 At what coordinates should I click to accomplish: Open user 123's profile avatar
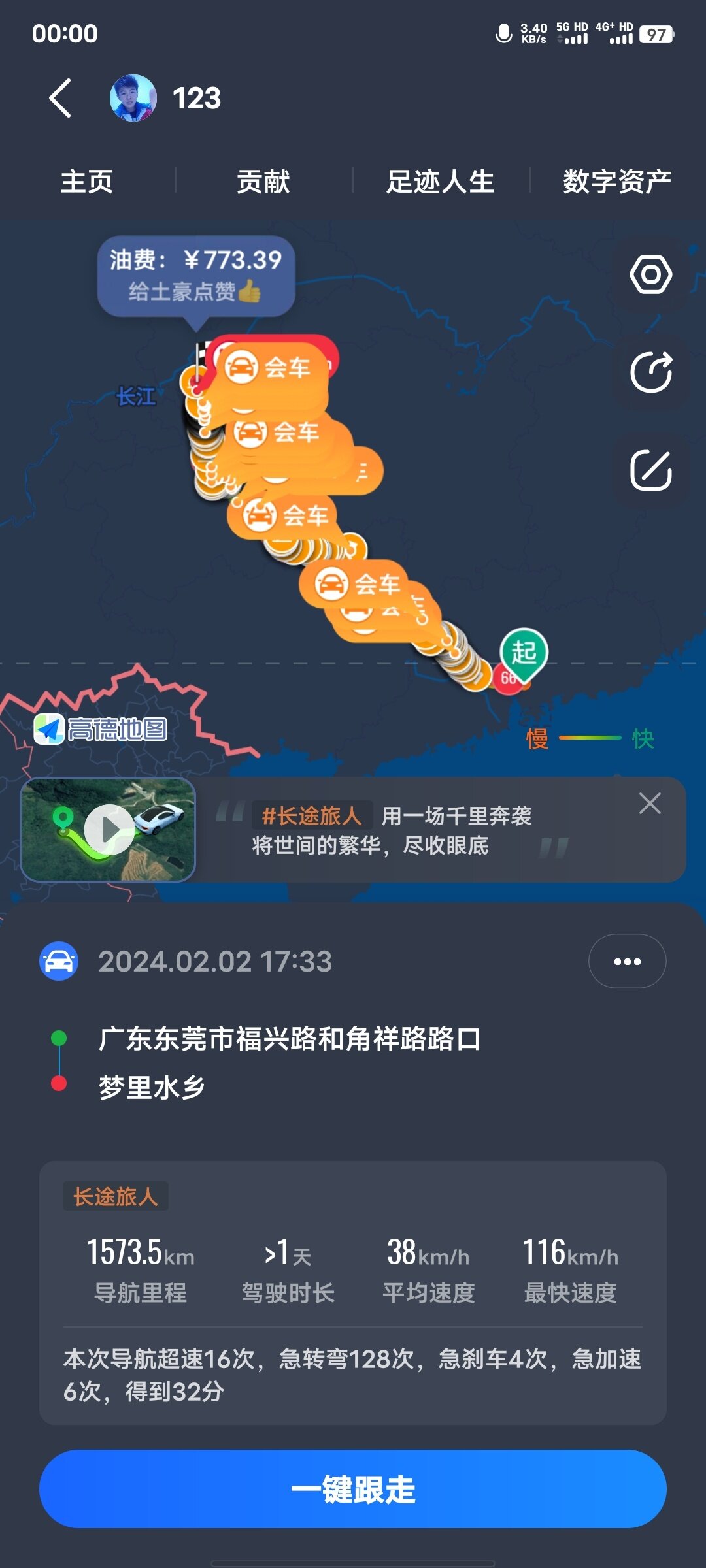click(133, 98)
